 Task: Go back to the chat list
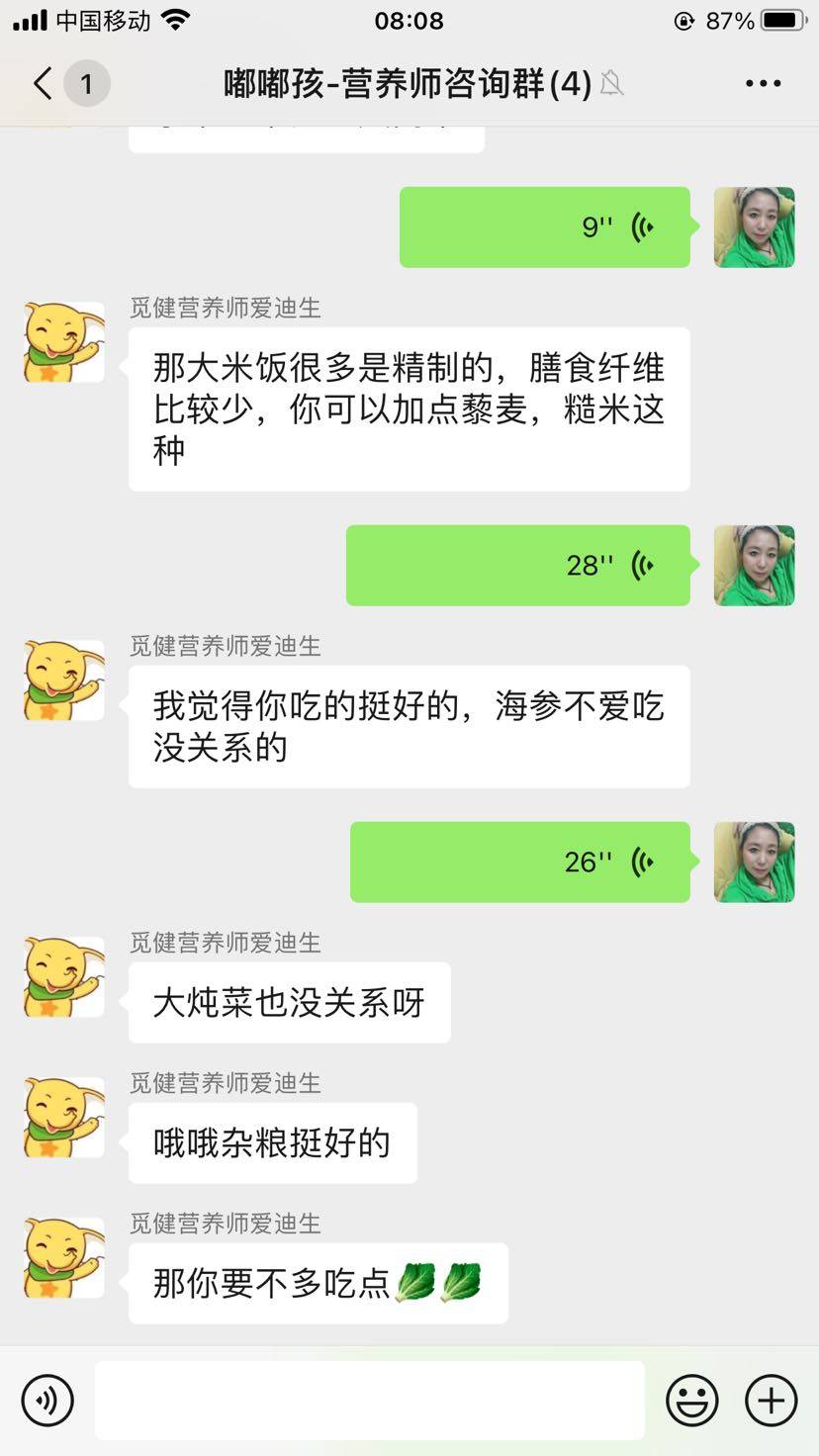[x=44, y=84]
